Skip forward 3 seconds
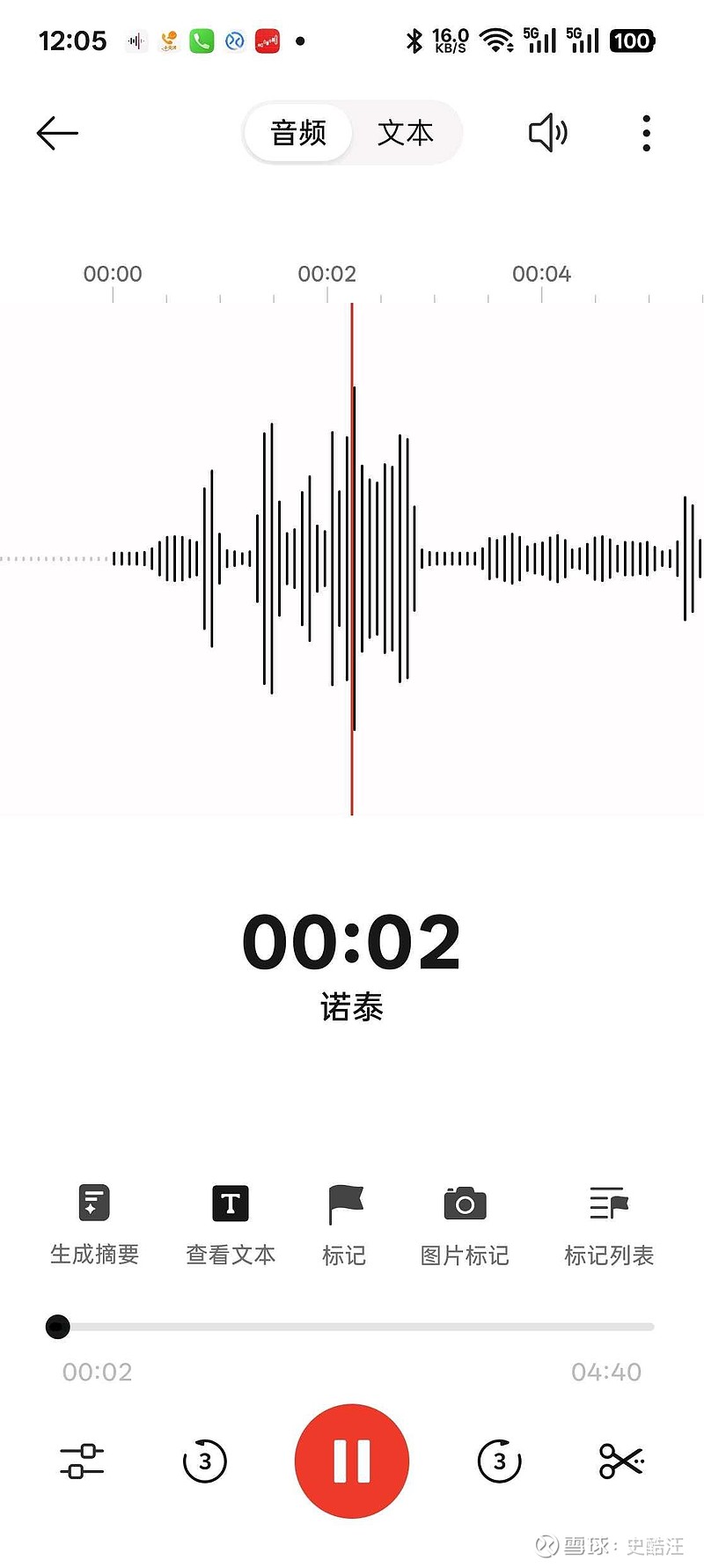704x1568 pixels. 500,1461
